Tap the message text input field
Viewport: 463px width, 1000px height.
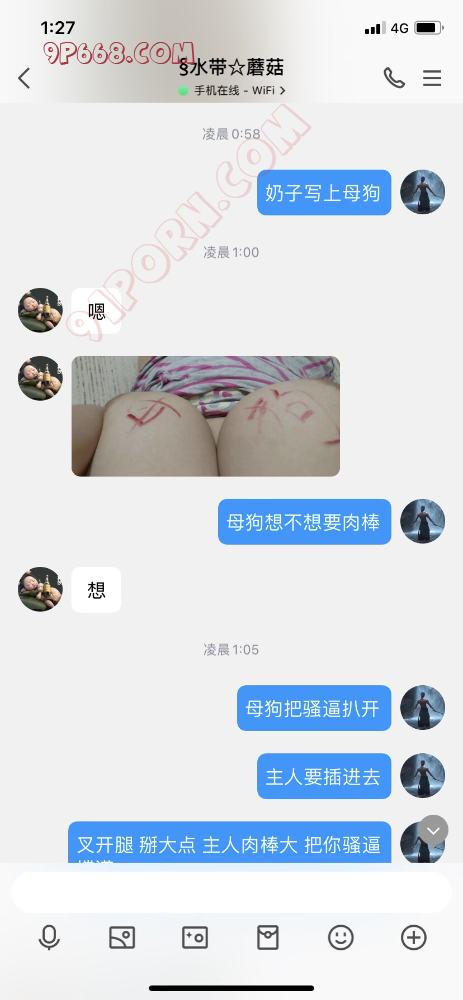coord(231,892)
